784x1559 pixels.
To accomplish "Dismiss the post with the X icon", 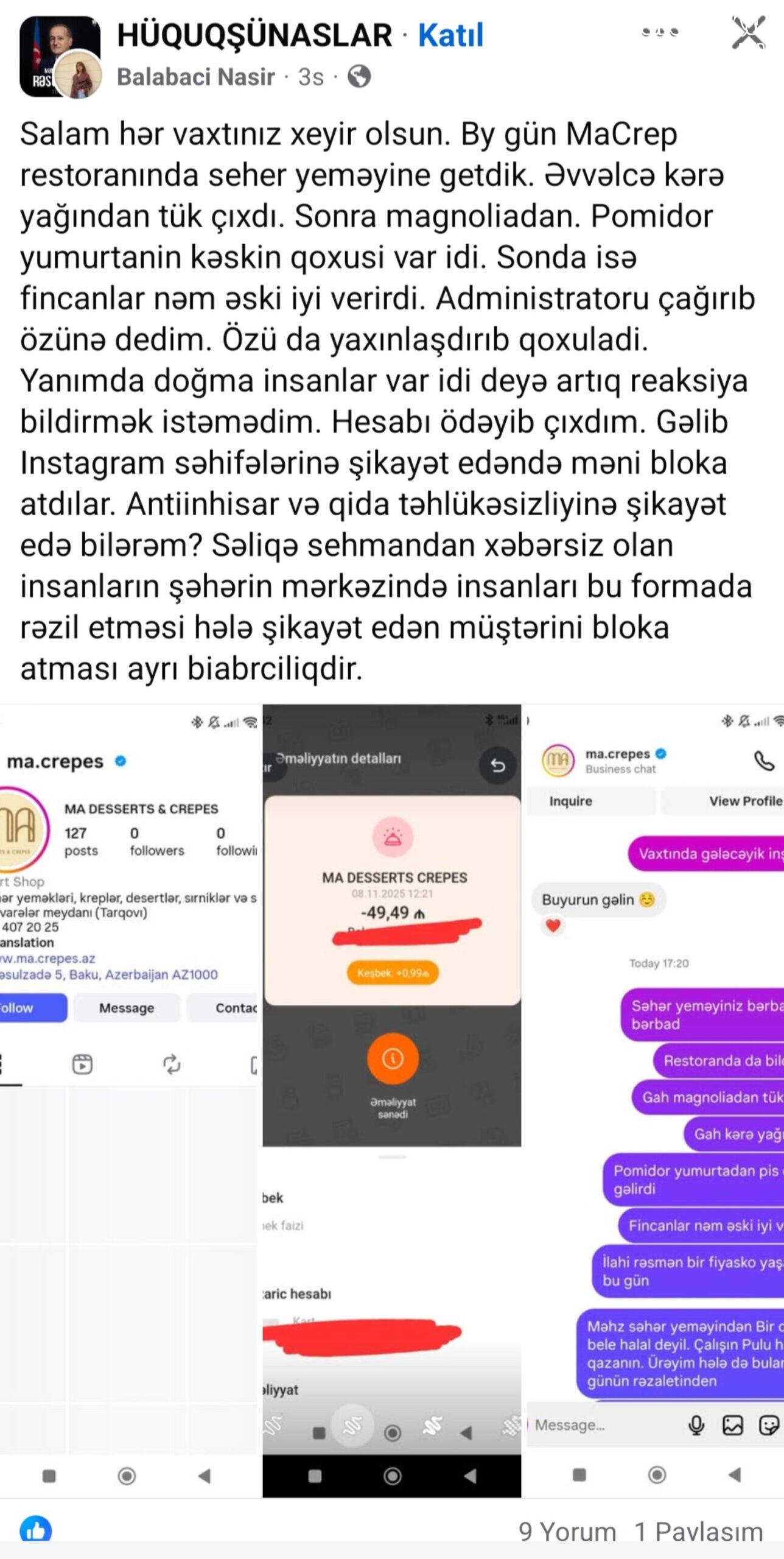I will tap(748, 32).
